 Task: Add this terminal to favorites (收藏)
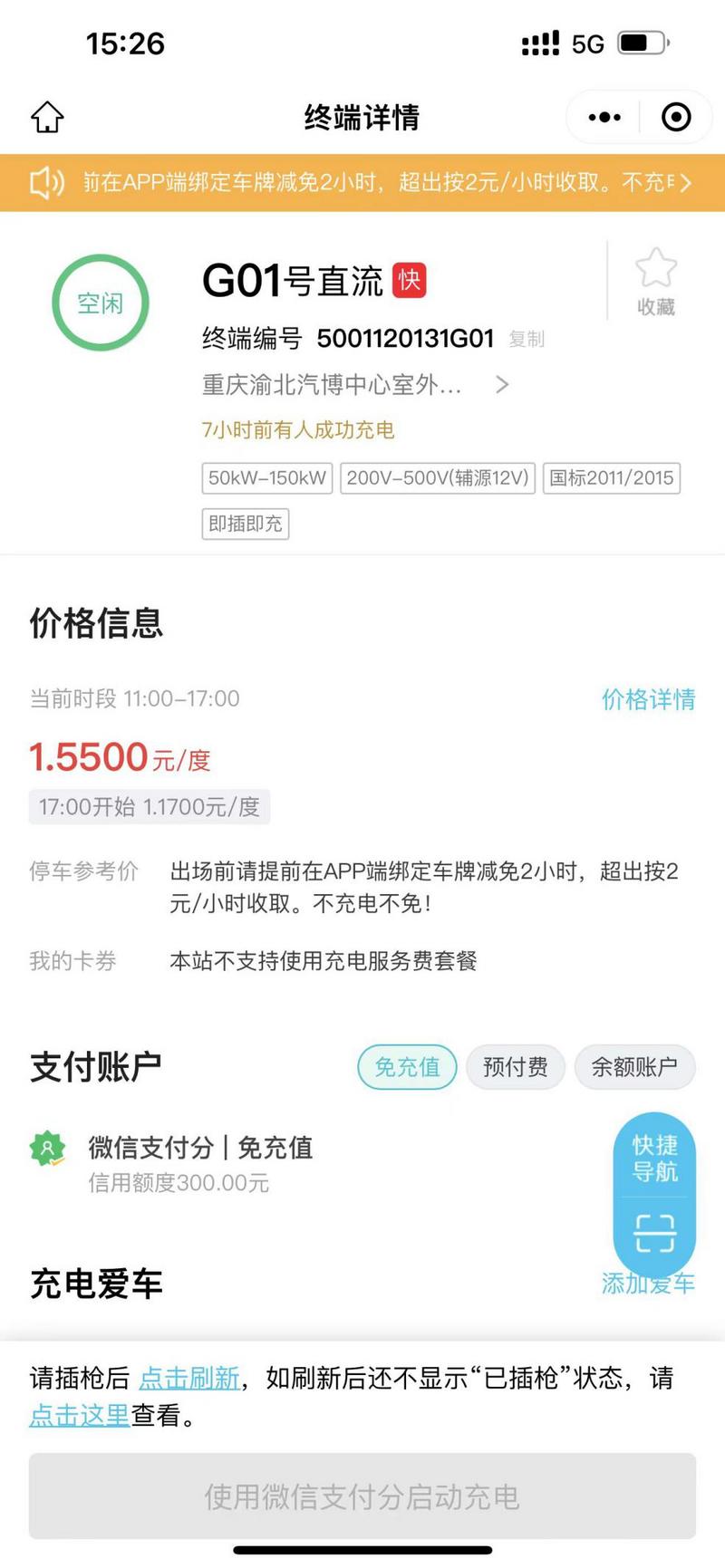click(655, 282)
